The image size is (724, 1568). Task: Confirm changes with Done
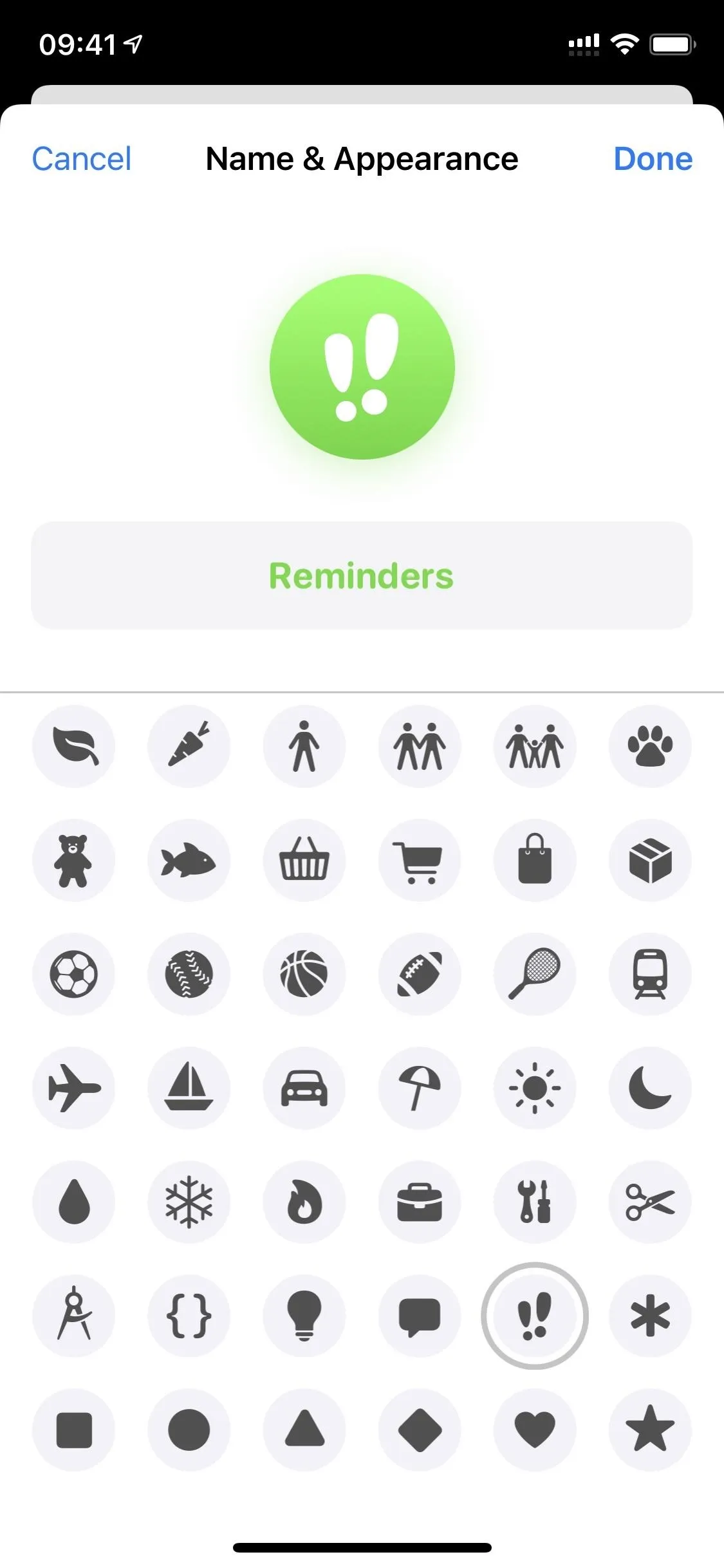pos(653,159)
